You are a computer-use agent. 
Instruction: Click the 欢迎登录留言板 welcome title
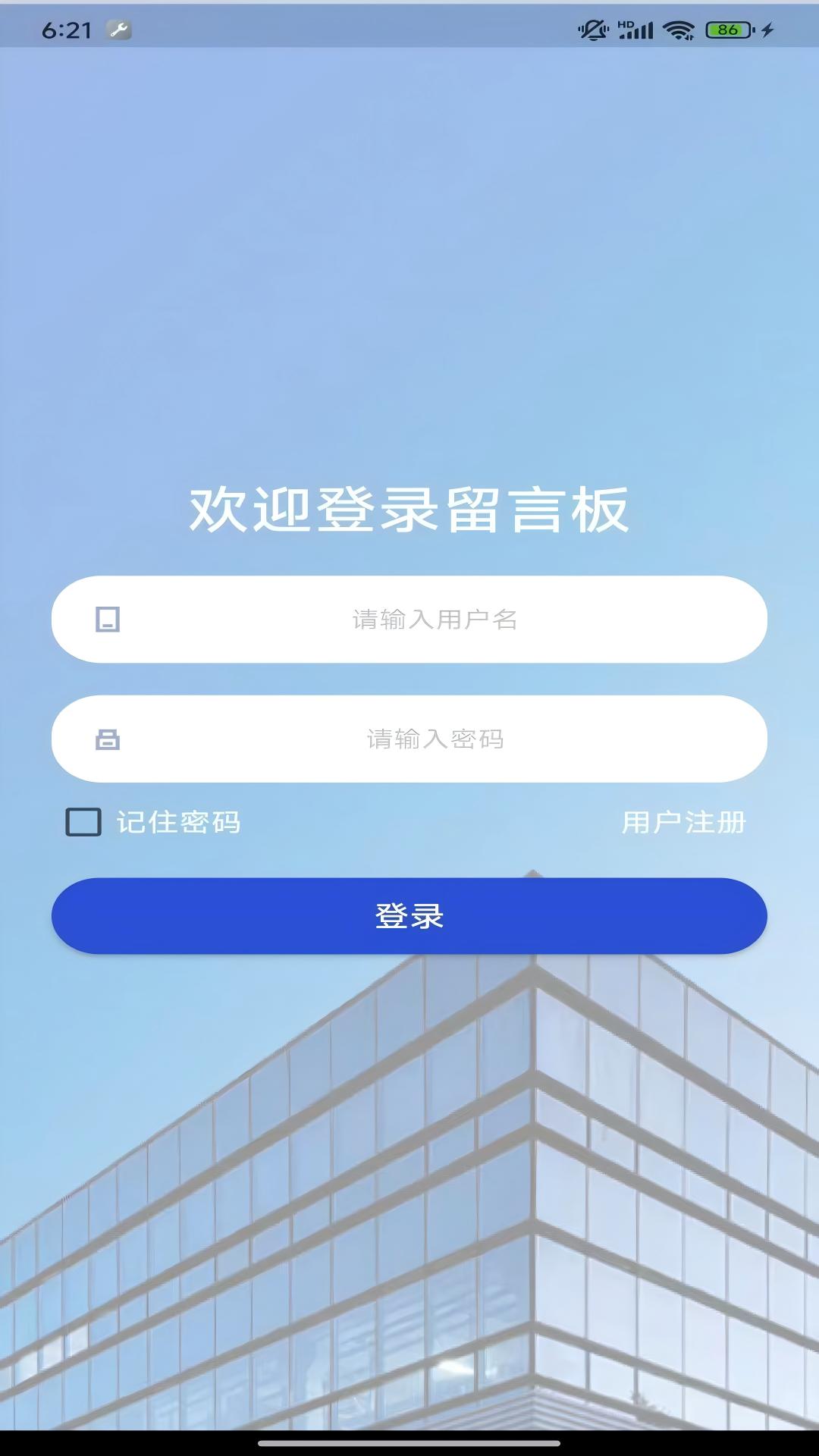(x=409, y=510)
